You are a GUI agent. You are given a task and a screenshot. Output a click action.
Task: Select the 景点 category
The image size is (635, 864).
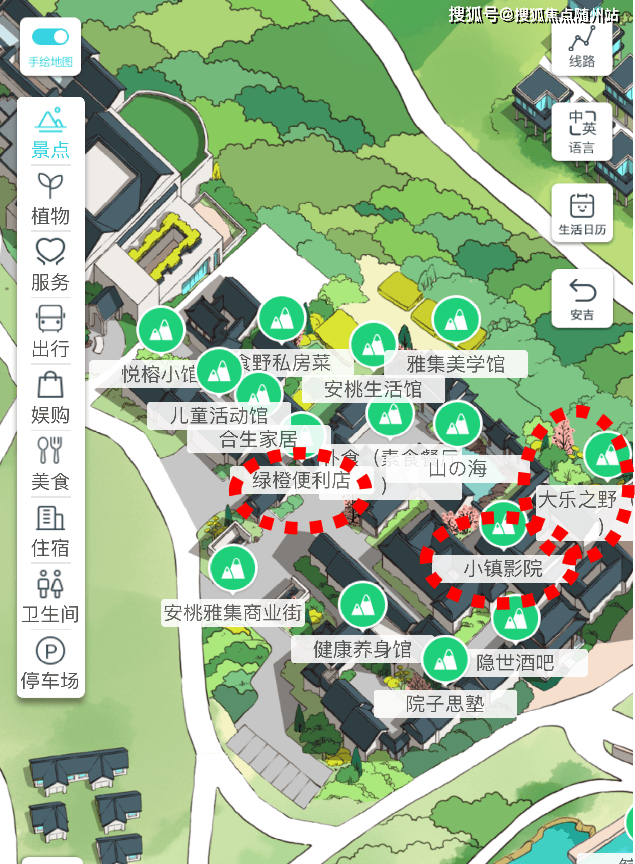50,133
